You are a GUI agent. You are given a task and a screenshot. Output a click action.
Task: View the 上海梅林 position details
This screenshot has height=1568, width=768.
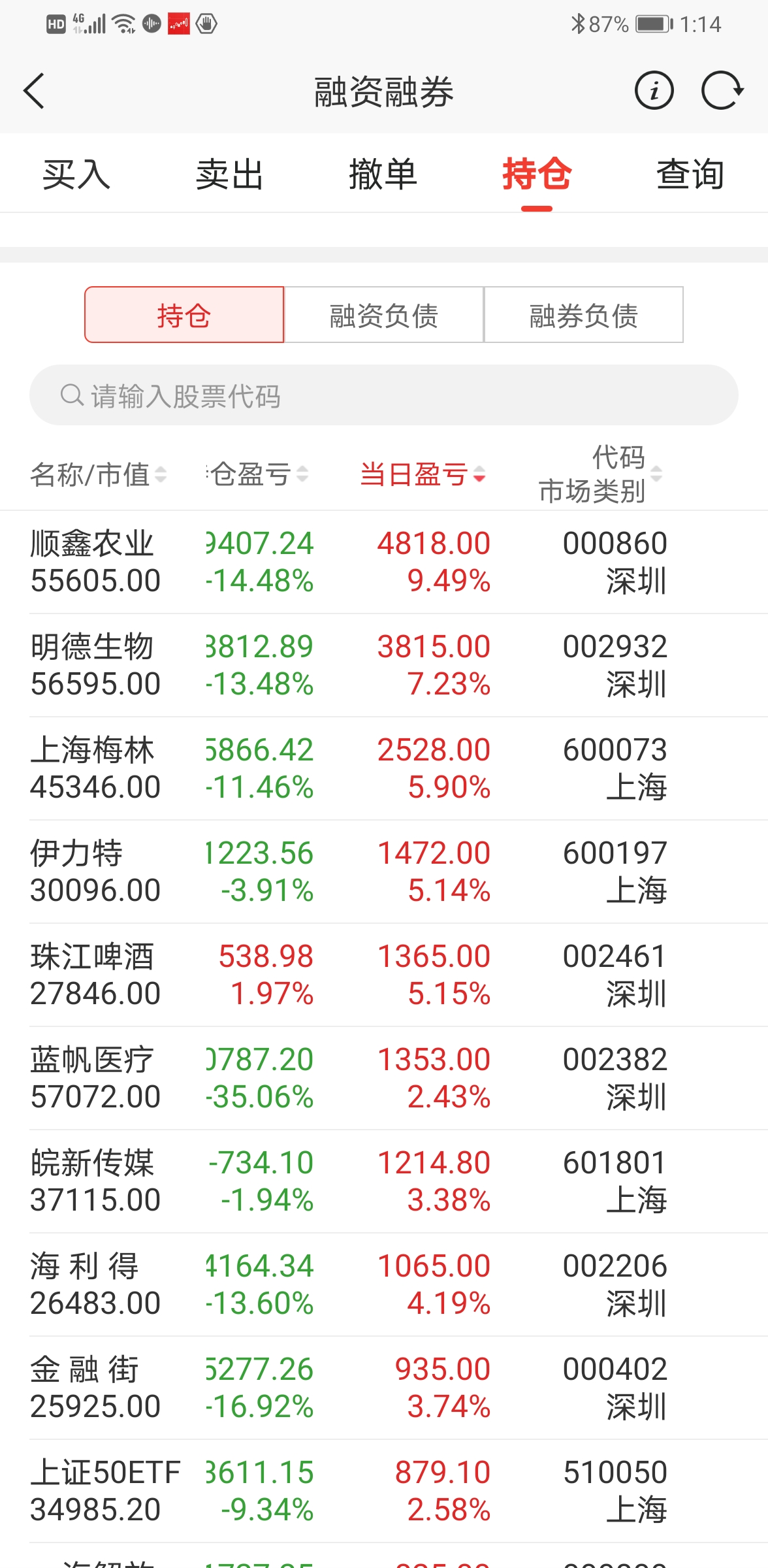click(384, 768)
